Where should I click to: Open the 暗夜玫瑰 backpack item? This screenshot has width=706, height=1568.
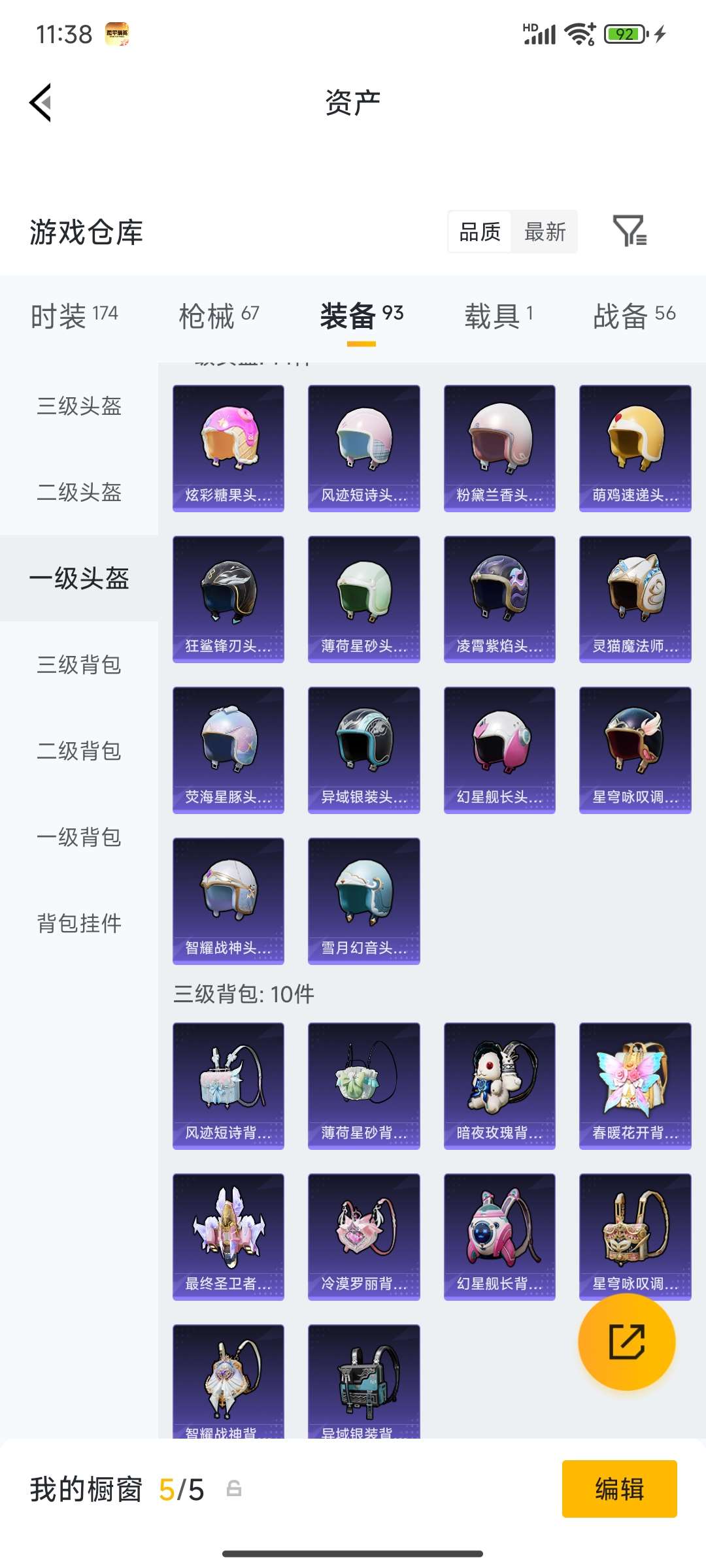click(x=499, y=1085)
